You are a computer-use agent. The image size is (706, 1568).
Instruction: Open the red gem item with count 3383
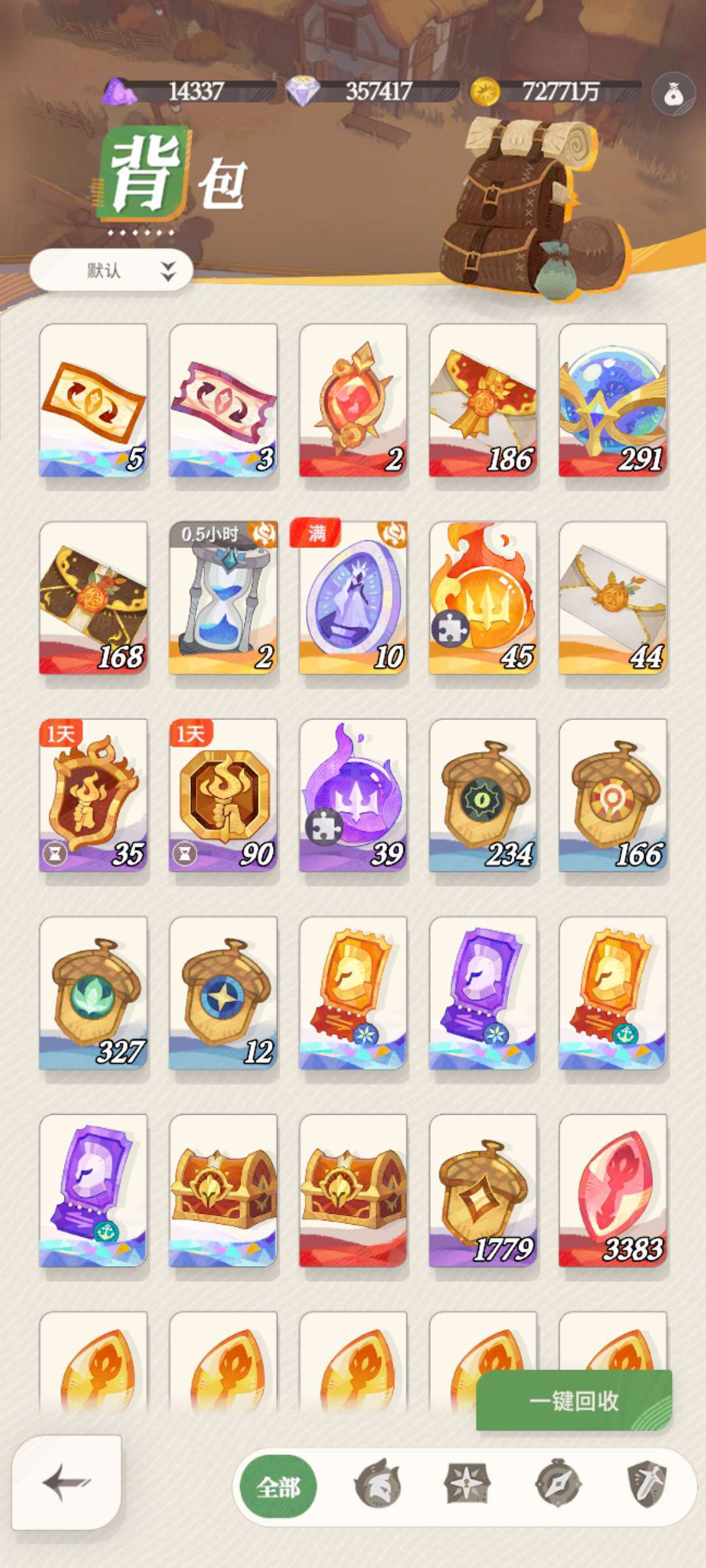[x=613, y=1191]
